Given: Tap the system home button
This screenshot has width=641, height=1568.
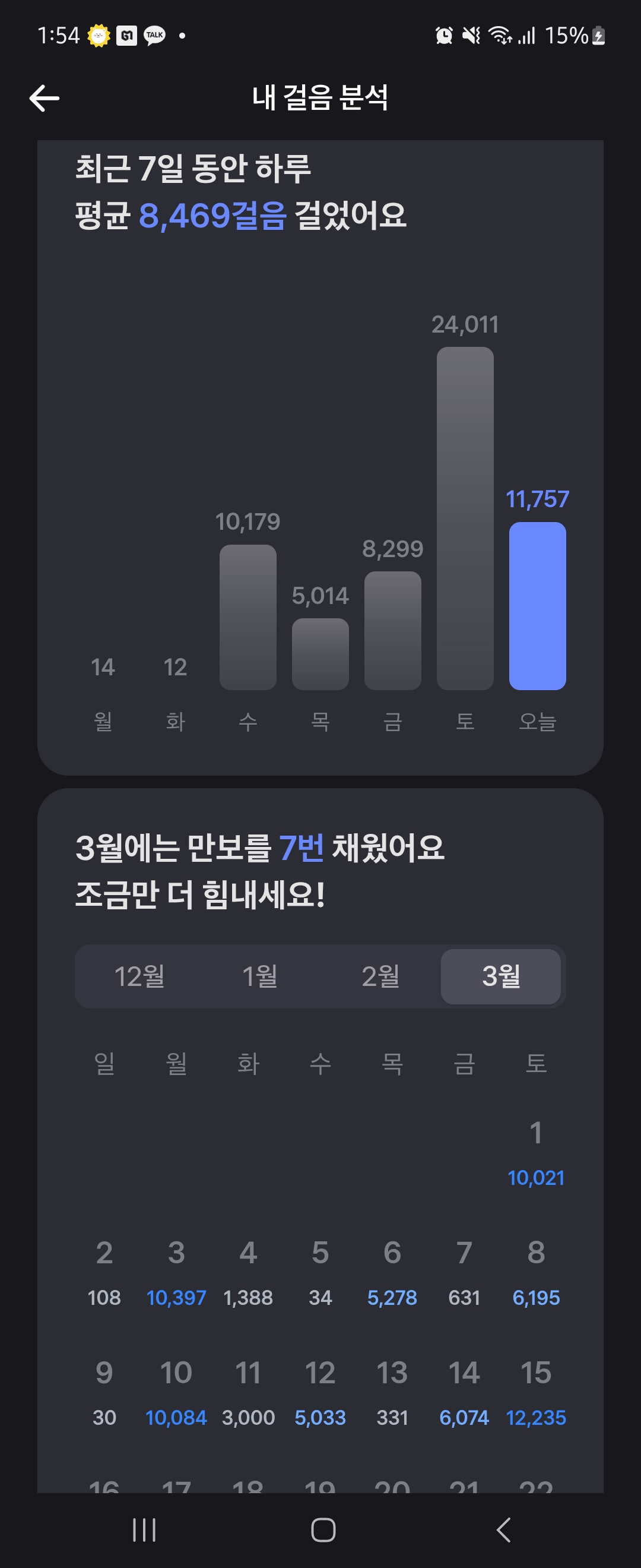Looking at the screenshot, I should (323, 1529).
